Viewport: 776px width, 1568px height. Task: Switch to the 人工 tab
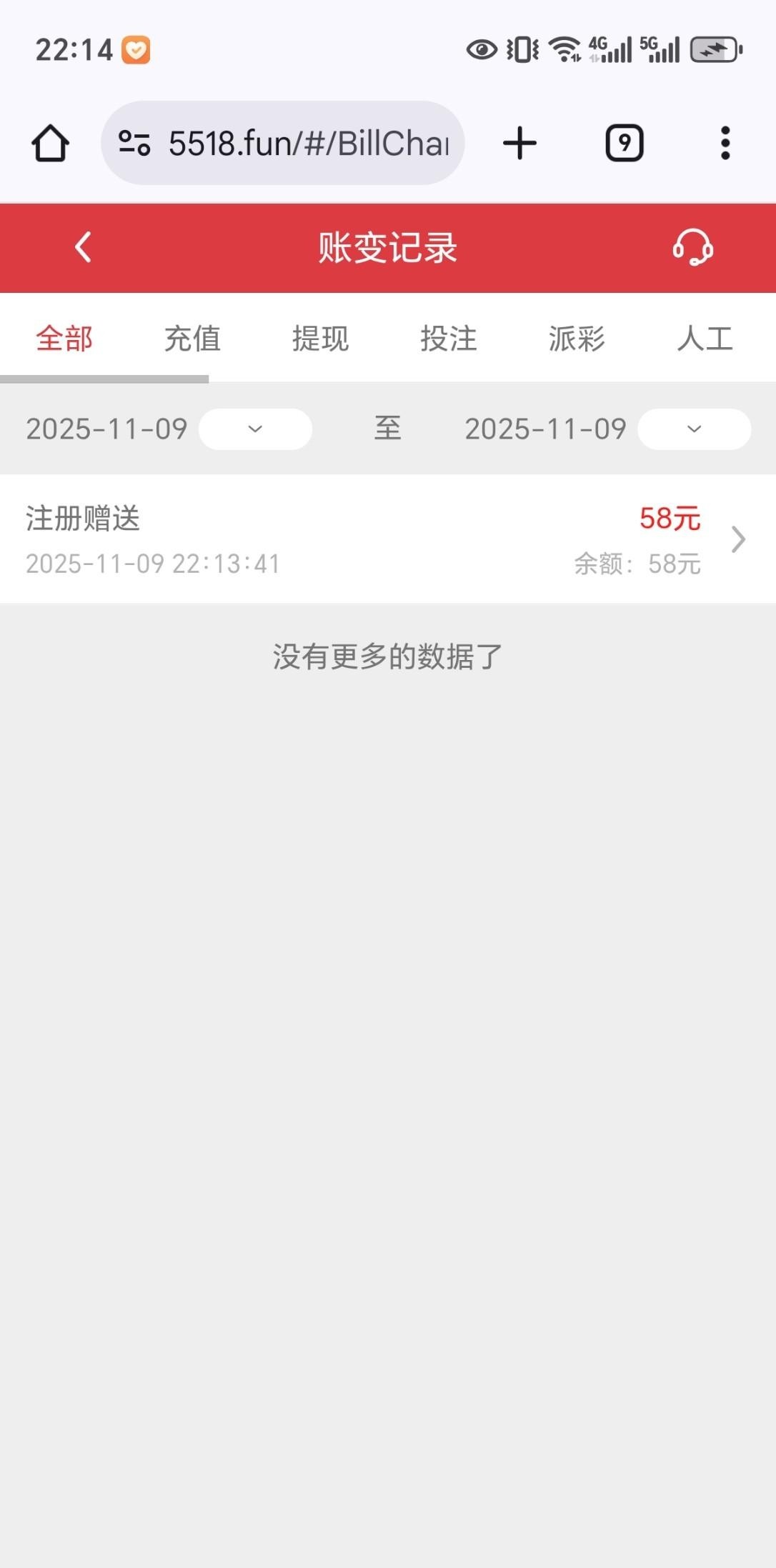coord(705,339)
